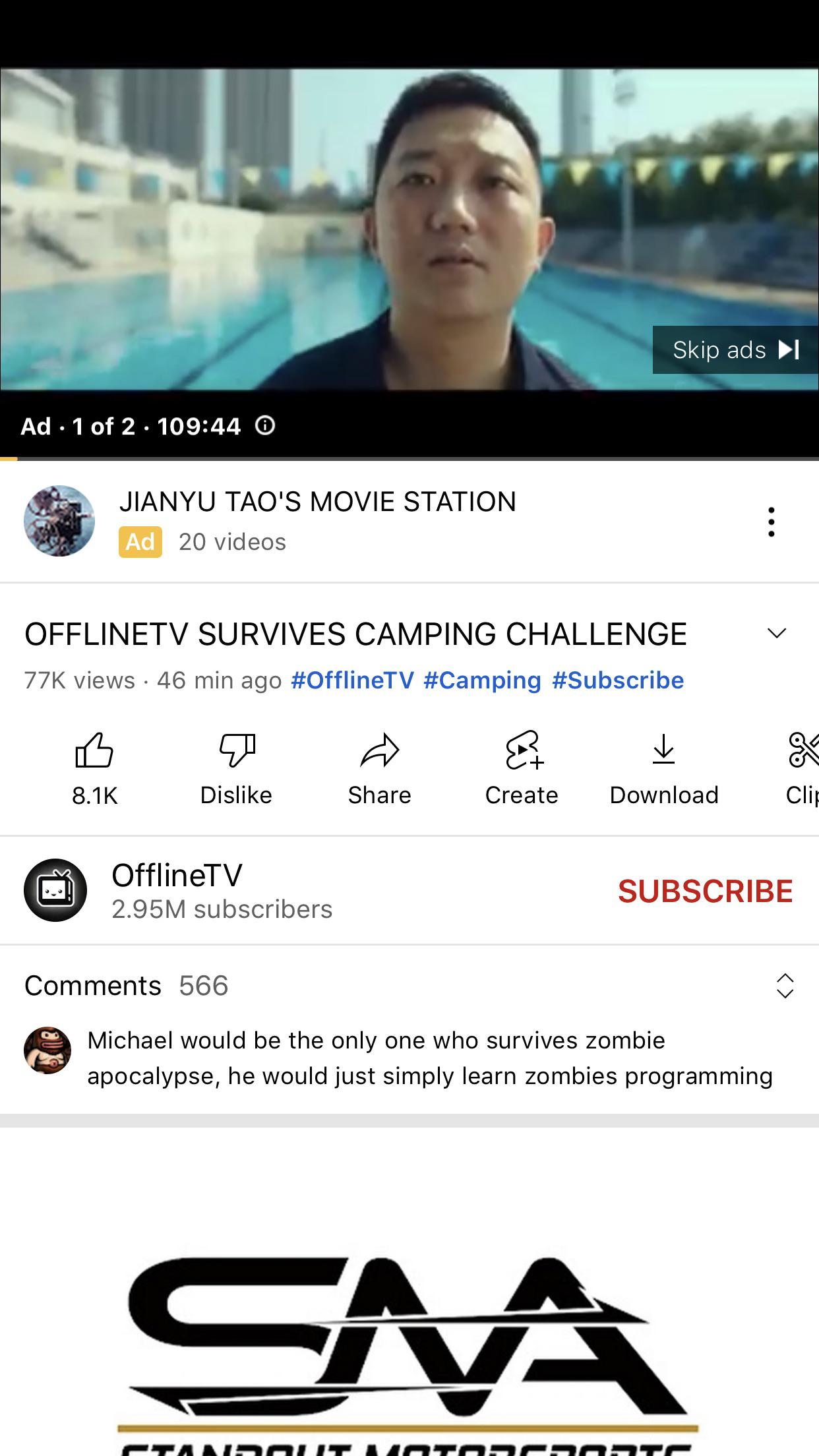Open the Comments sort arrows
819x1456 pixels.
pos(784,986)
